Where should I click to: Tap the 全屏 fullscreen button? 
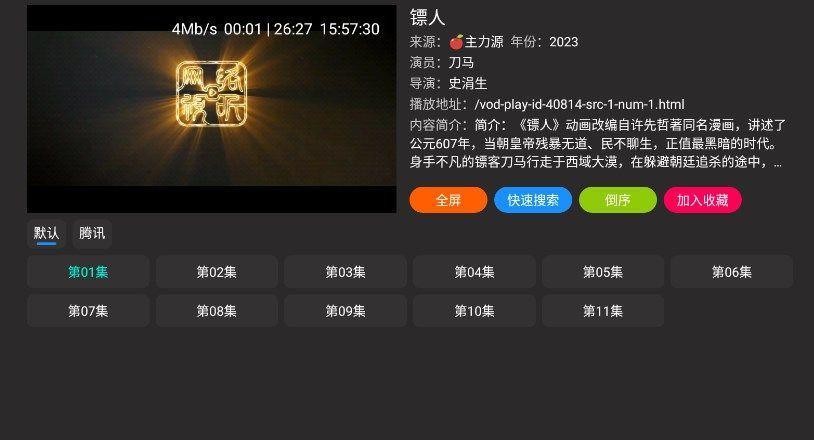(x=448, y=200)
